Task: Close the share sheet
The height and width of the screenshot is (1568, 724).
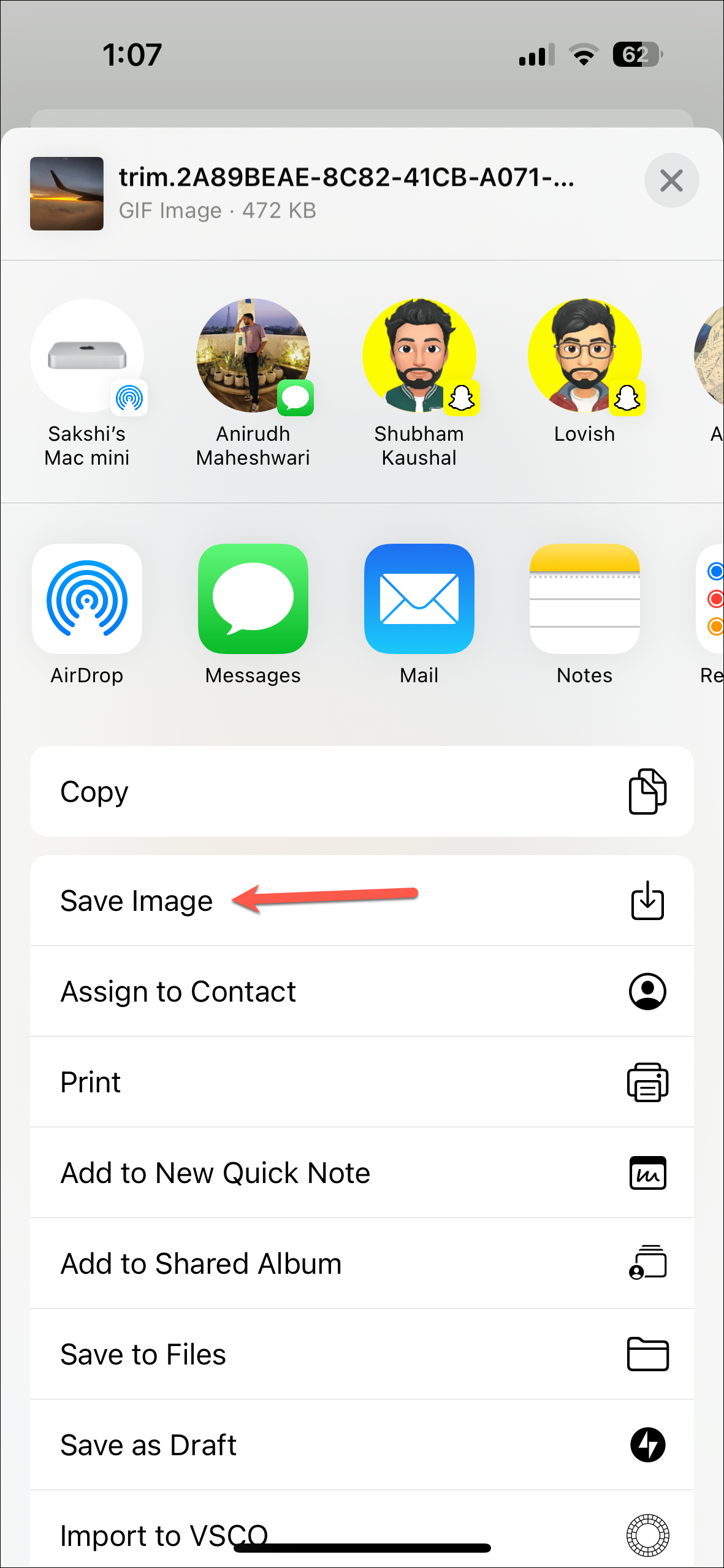Action: (671, 180)
